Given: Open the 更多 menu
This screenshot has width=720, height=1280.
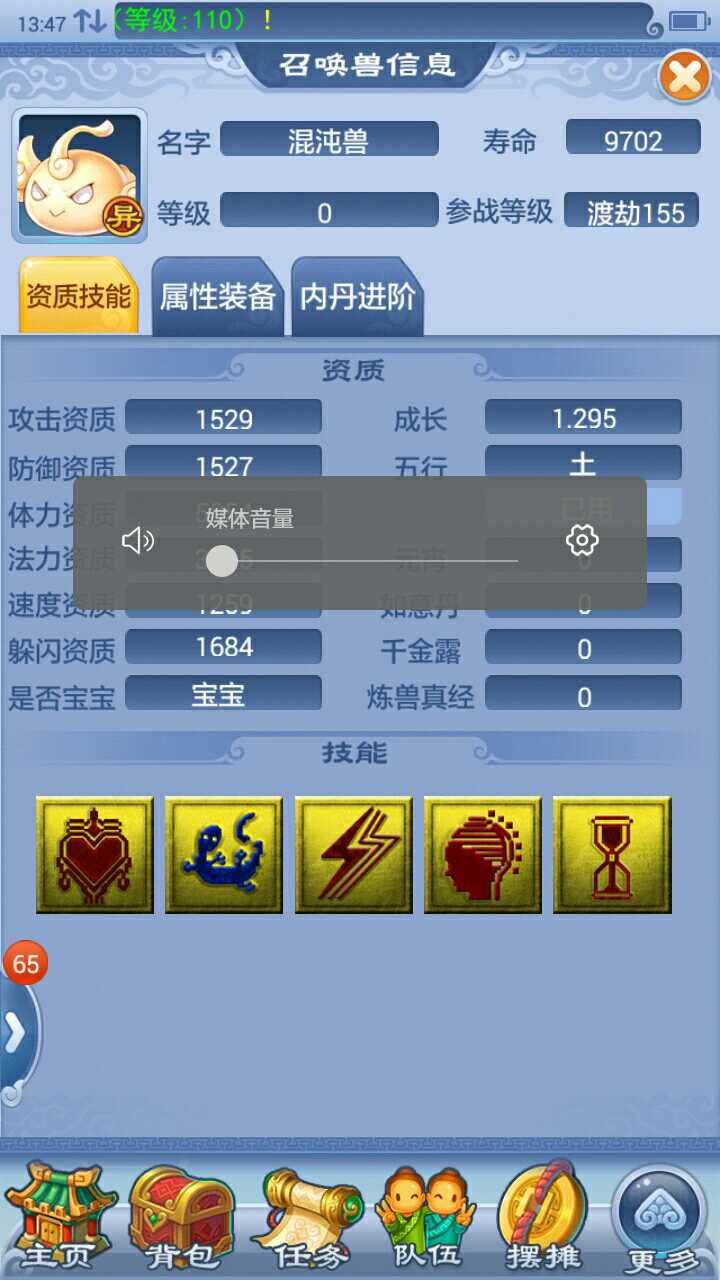Looking at the screenshot, I should point(660,1215).
